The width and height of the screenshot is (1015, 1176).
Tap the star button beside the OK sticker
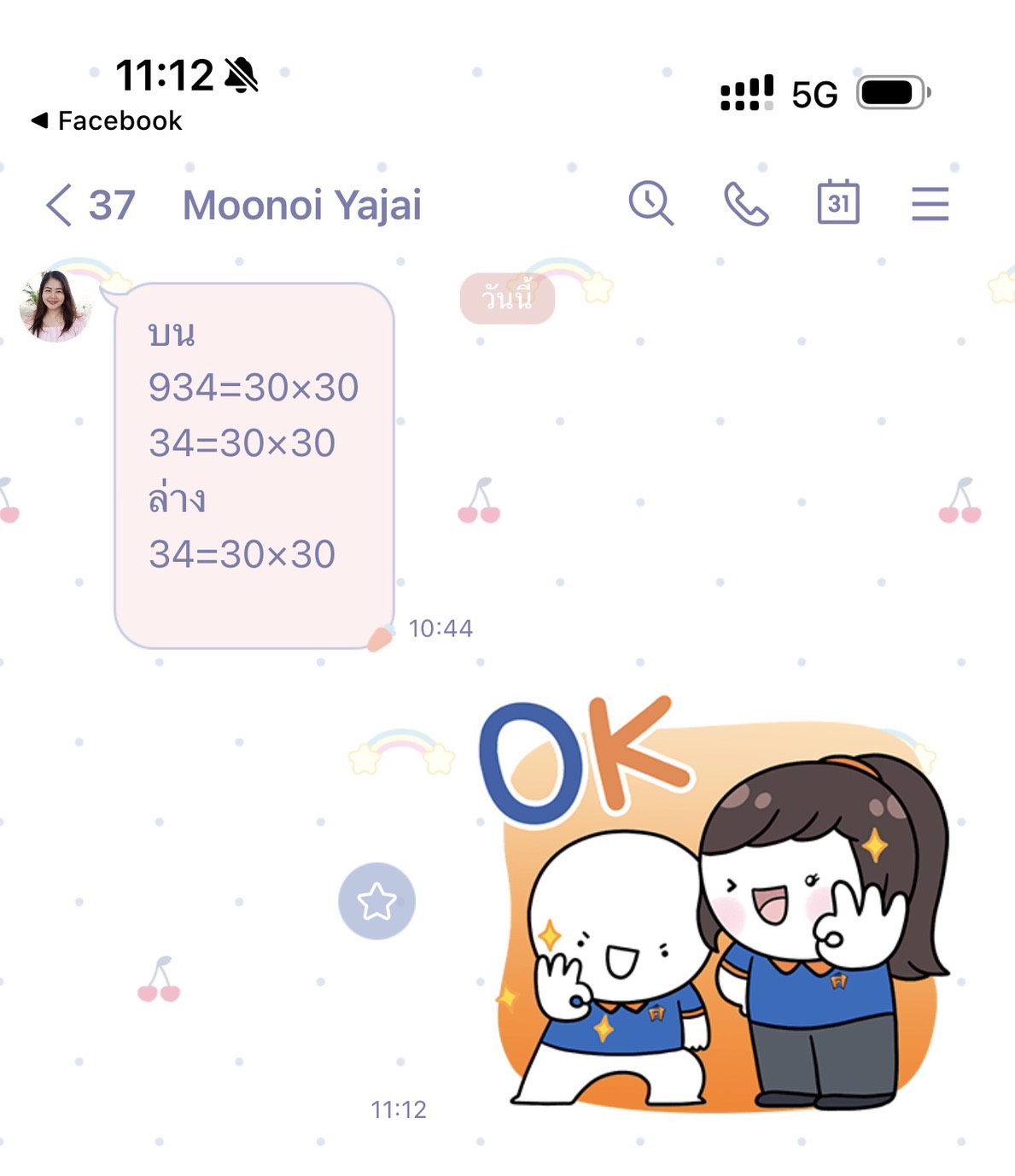point(376,901)
